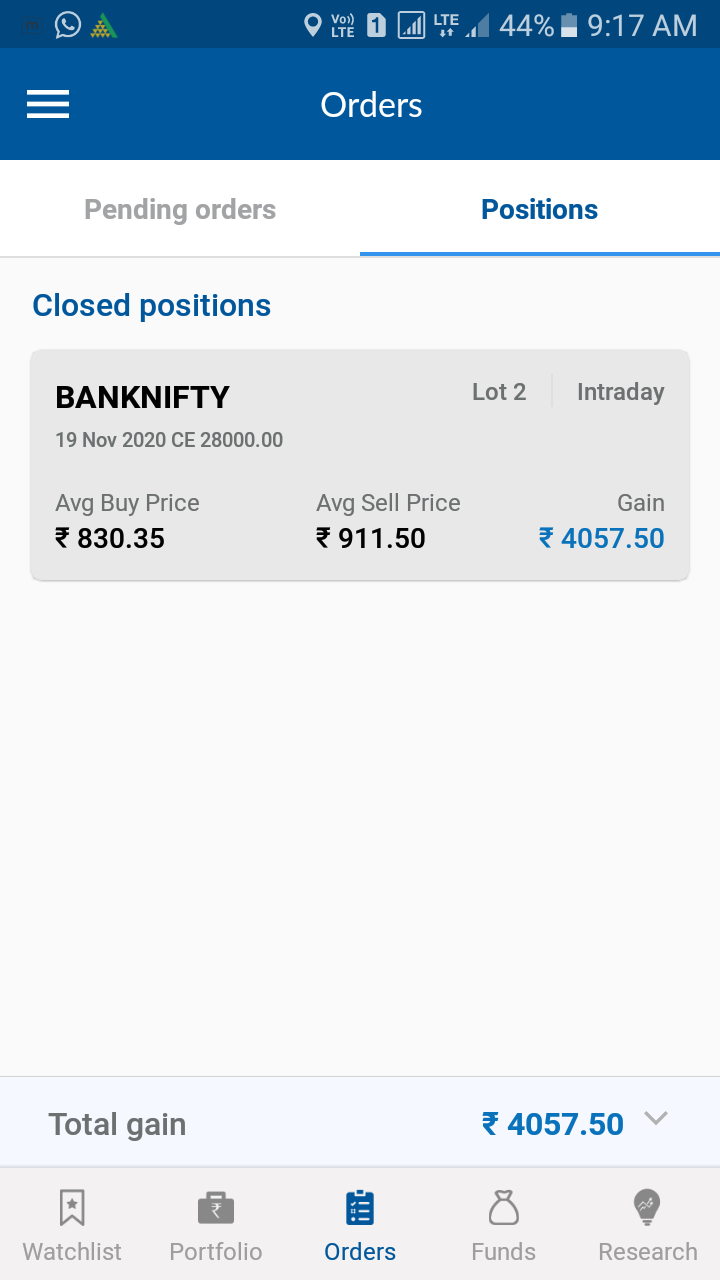Open the Research tab
This screenshot has height=1280, width=720.
(x=648, y=1225)
